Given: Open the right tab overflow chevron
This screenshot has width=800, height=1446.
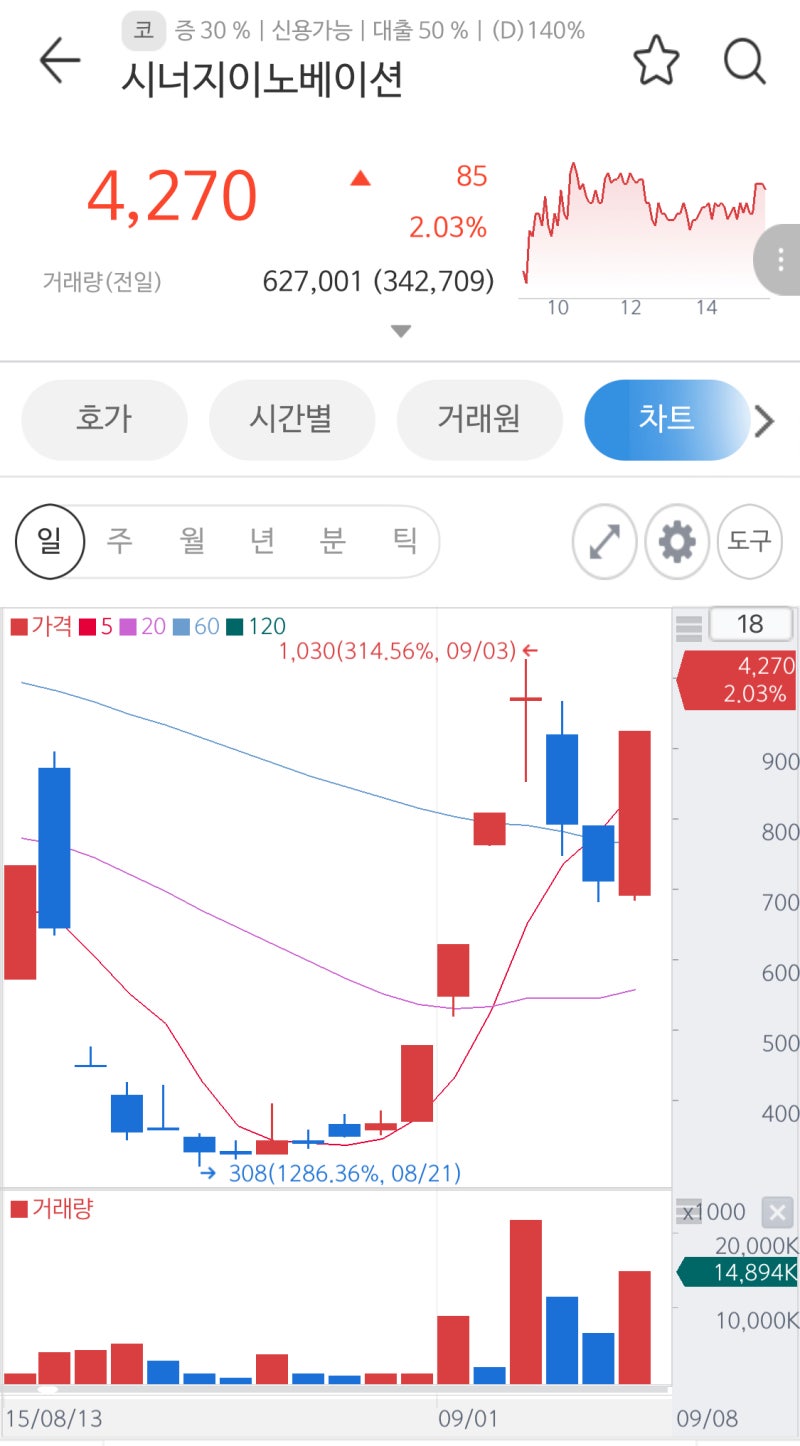Looking at the screenshot, I should point(766,420).
